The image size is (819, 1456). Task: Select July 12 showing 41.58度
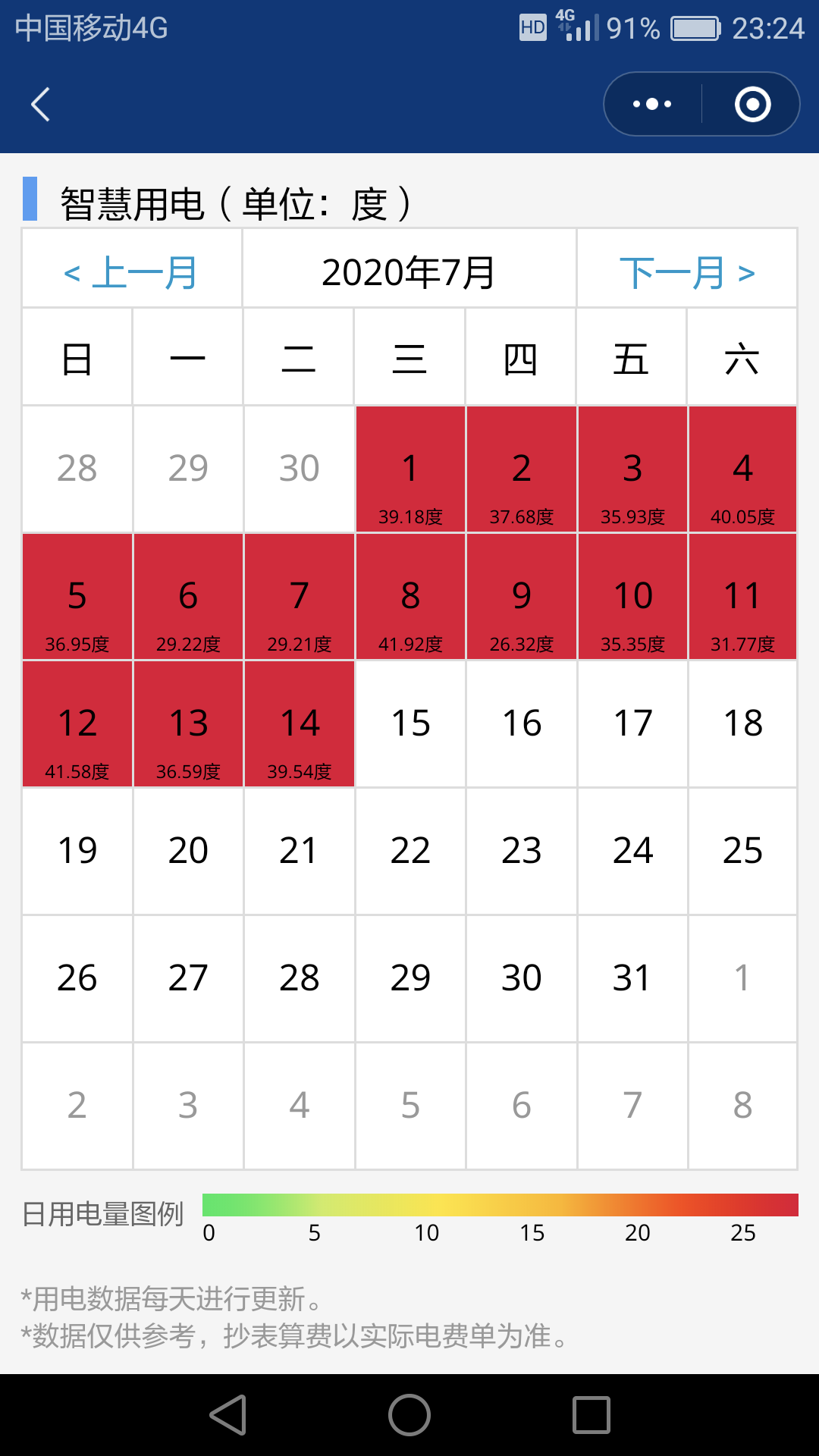click(x=77, y=724)
